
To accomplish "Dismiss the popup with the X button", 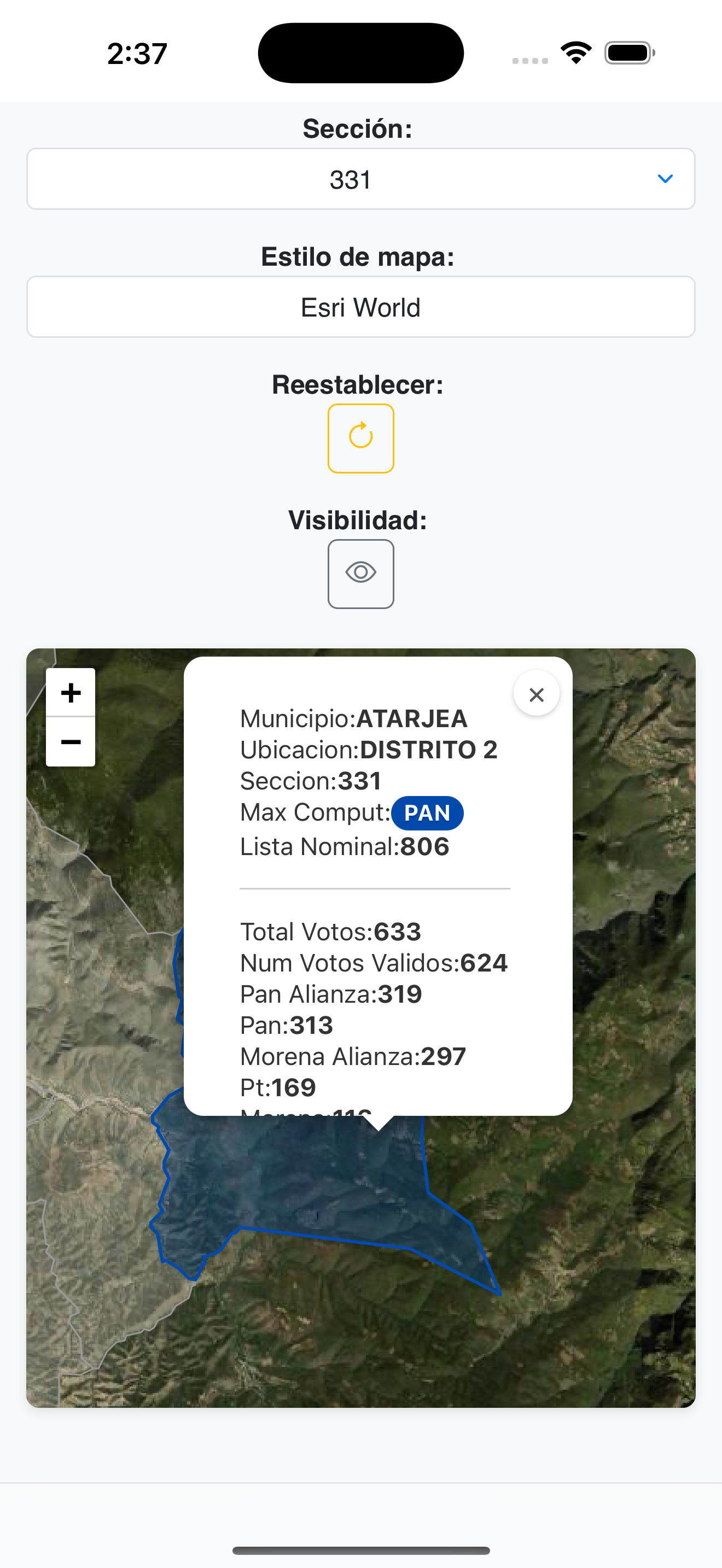I will pyautogui.click(x=537, y=693).
